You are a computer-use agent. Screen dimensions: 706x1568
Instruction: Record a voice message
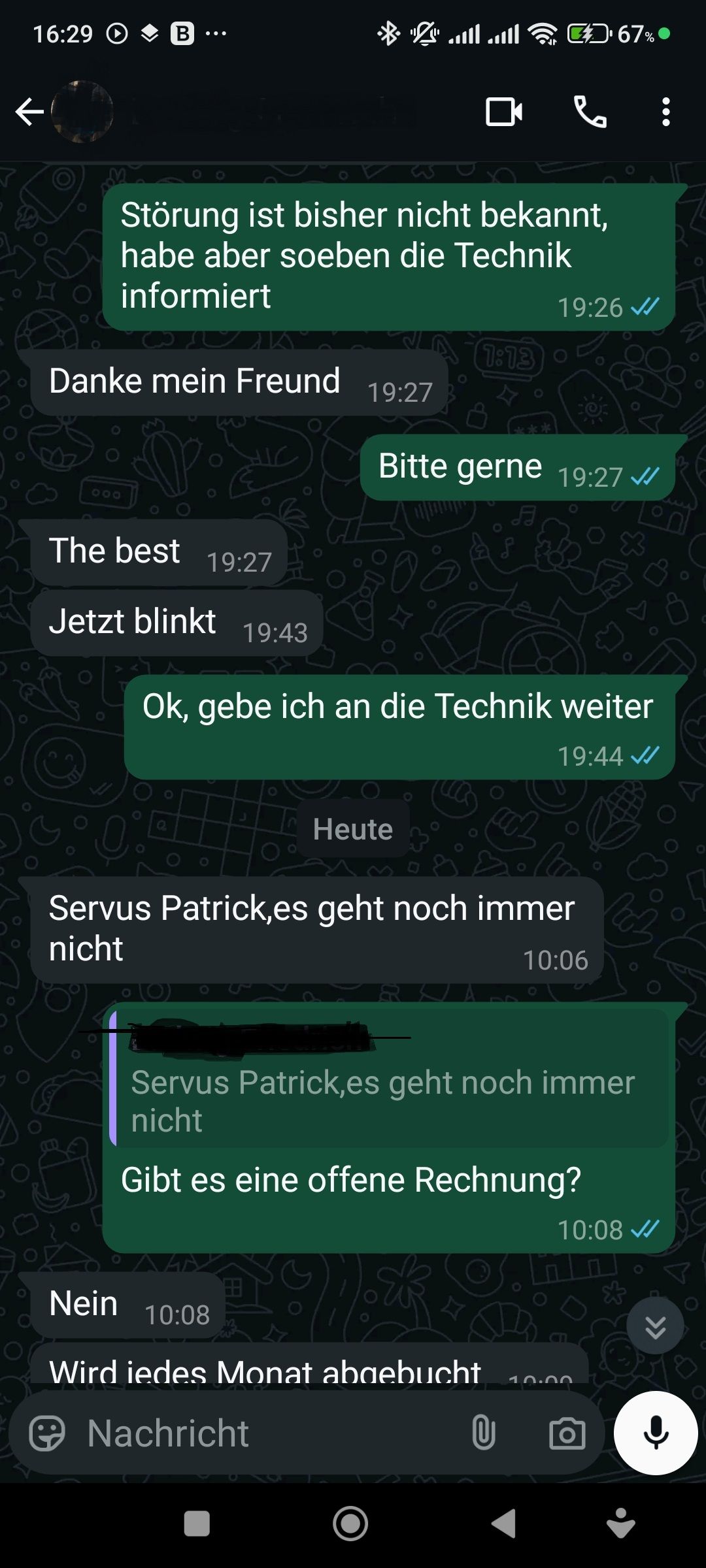(656, 1433)
